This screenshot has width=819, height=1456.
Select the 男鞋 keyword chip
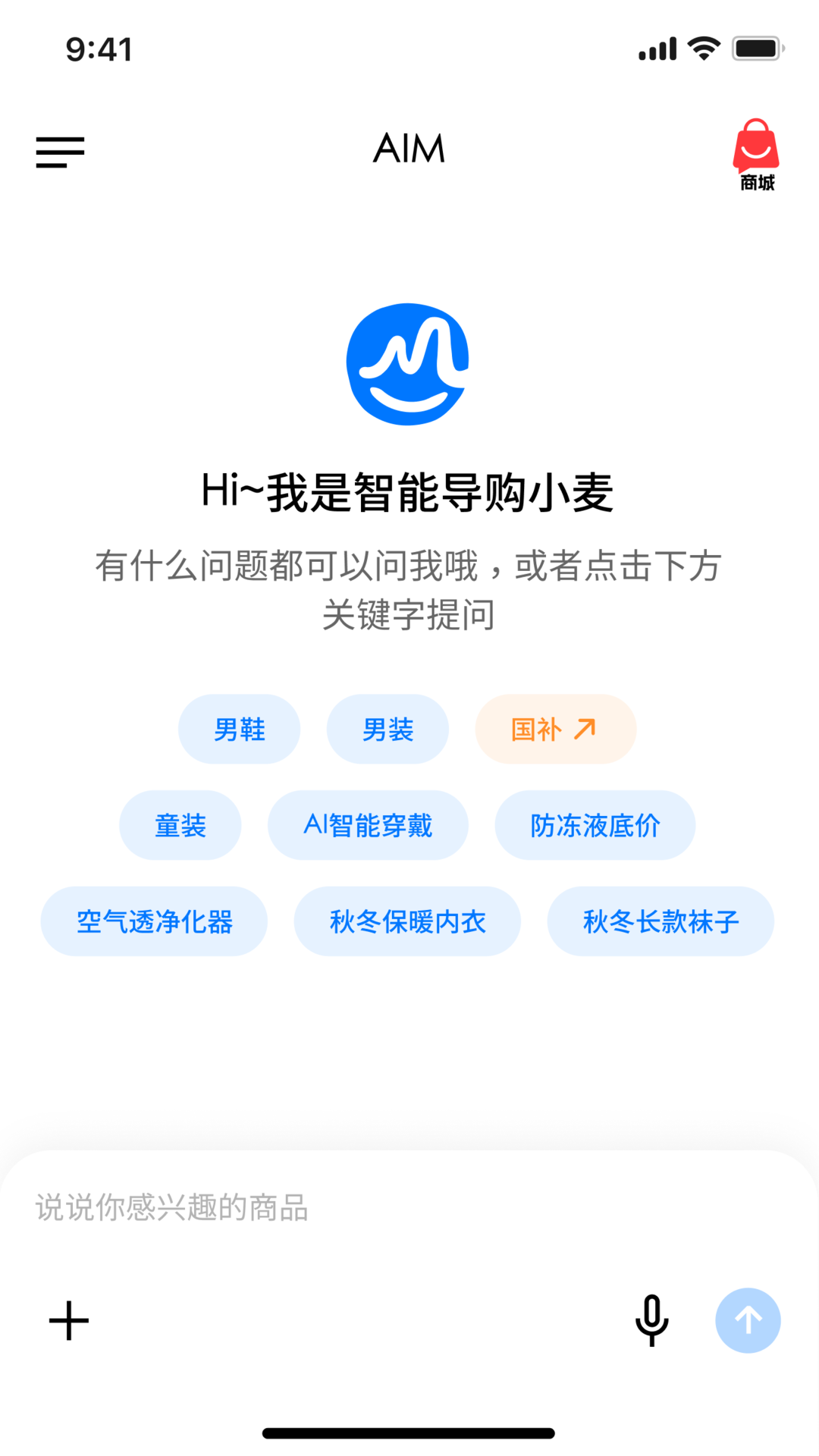[239, 728]
